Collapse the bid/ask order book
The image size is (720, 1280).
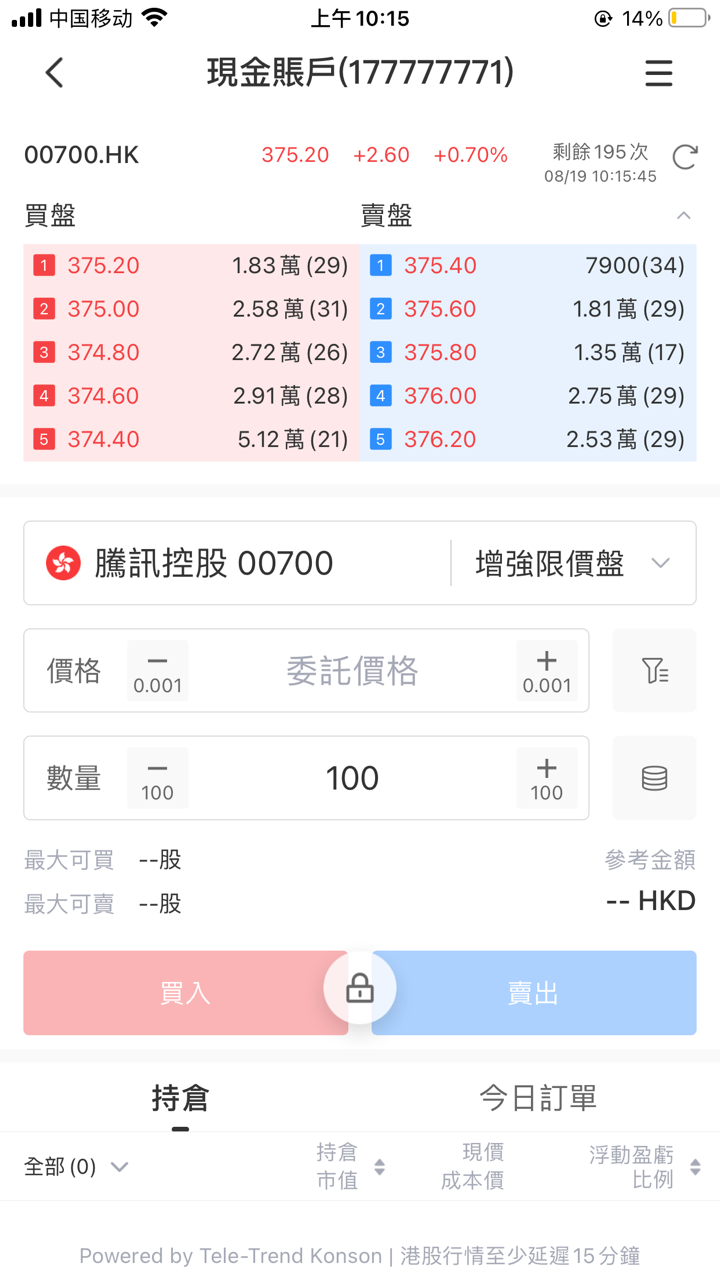click(x=684, y=216)
